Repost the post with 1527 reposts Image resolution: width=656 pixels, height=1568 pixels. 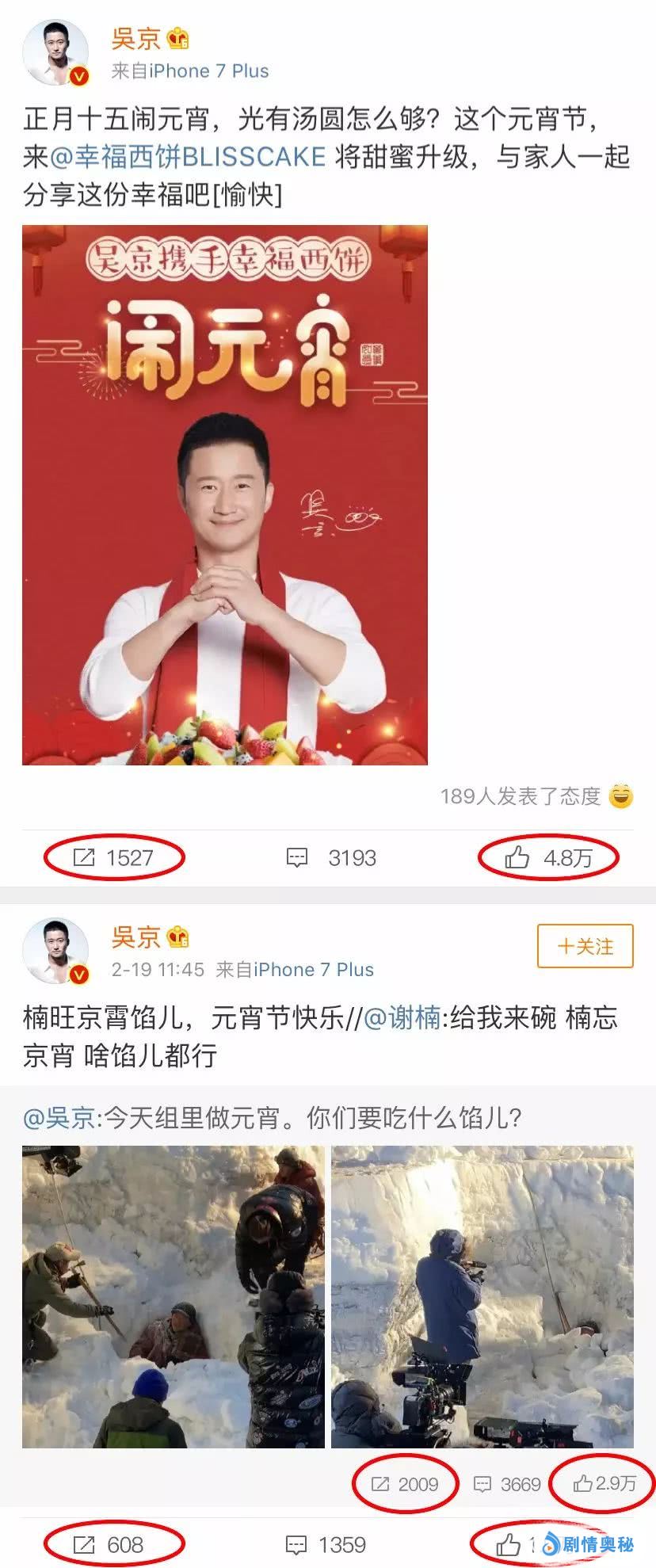pyautogui.click(x=114, y=857)
